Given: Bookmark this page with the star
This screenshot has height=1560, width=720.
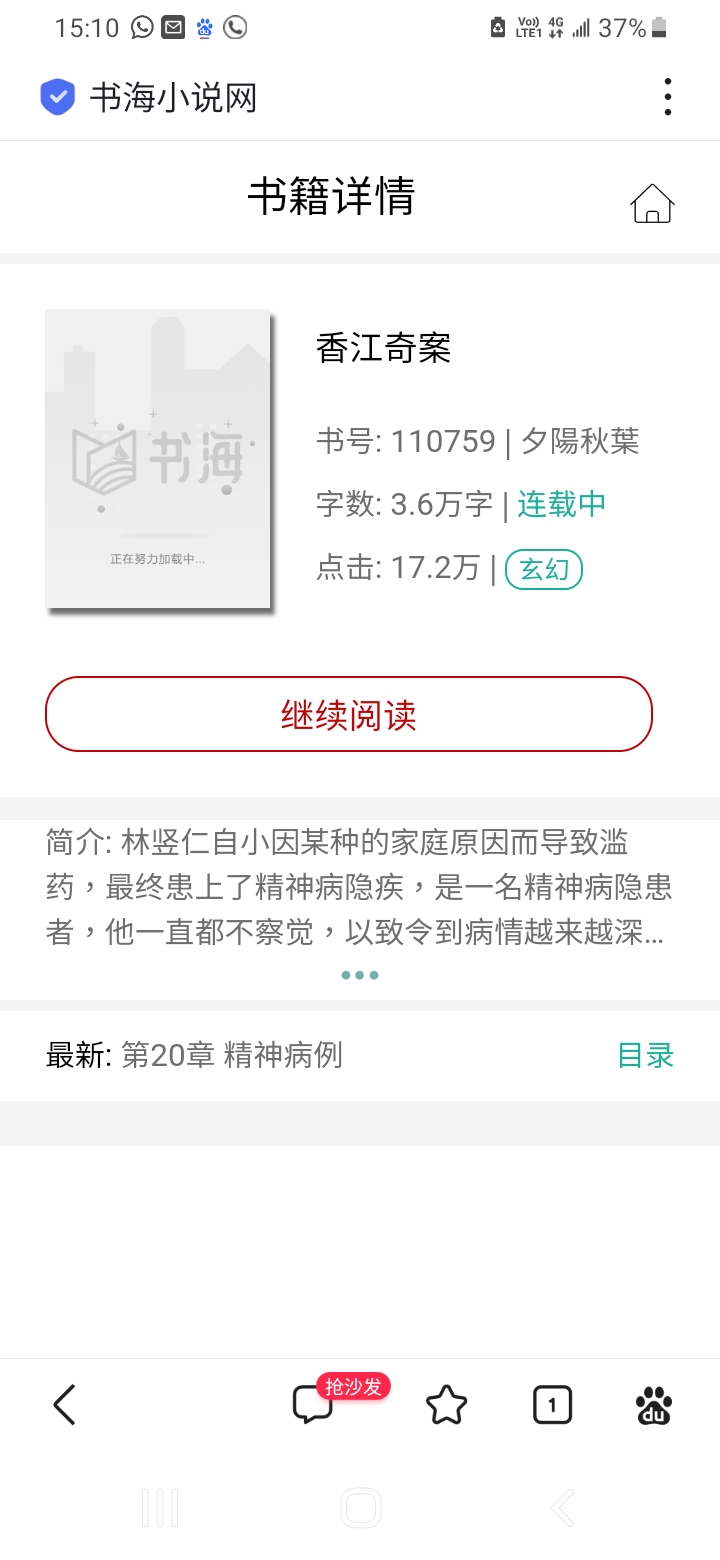Looking at the screenshot, I should (446, 1405).
